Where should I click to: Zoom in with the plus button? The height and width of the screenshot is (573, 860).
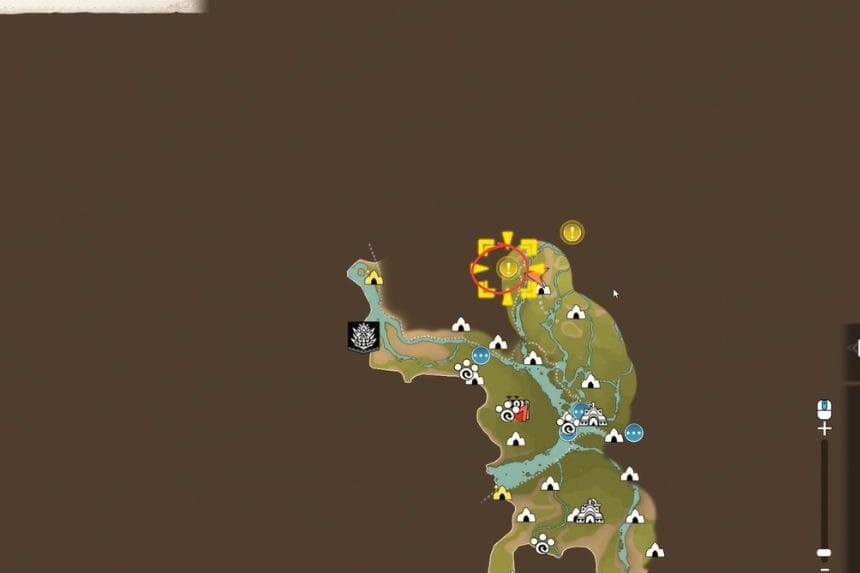tap(824, 428)
